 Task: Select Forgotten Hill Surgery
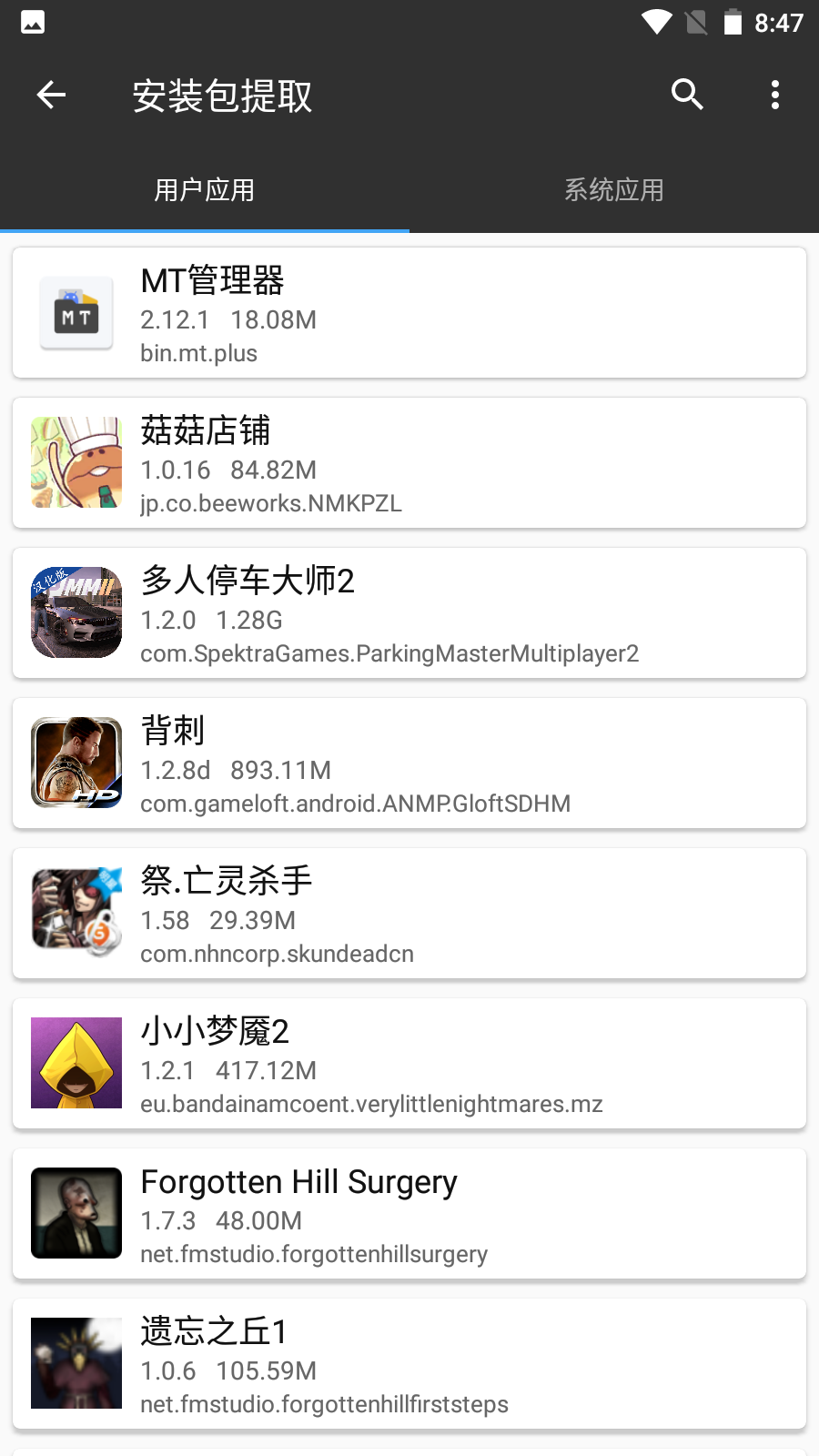tap(409, 1214)
